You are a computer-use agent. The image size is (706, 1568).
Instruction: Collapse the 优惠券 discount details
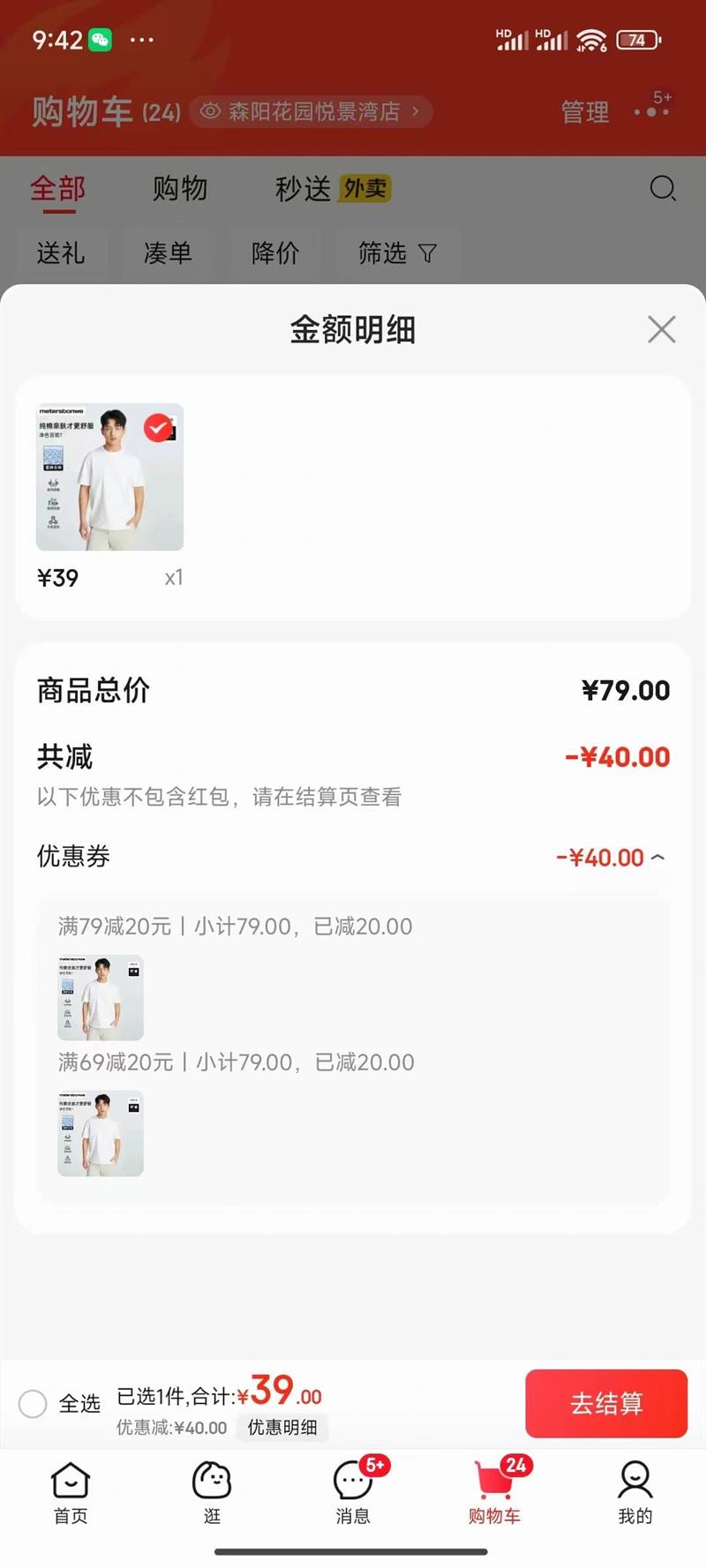657,857
